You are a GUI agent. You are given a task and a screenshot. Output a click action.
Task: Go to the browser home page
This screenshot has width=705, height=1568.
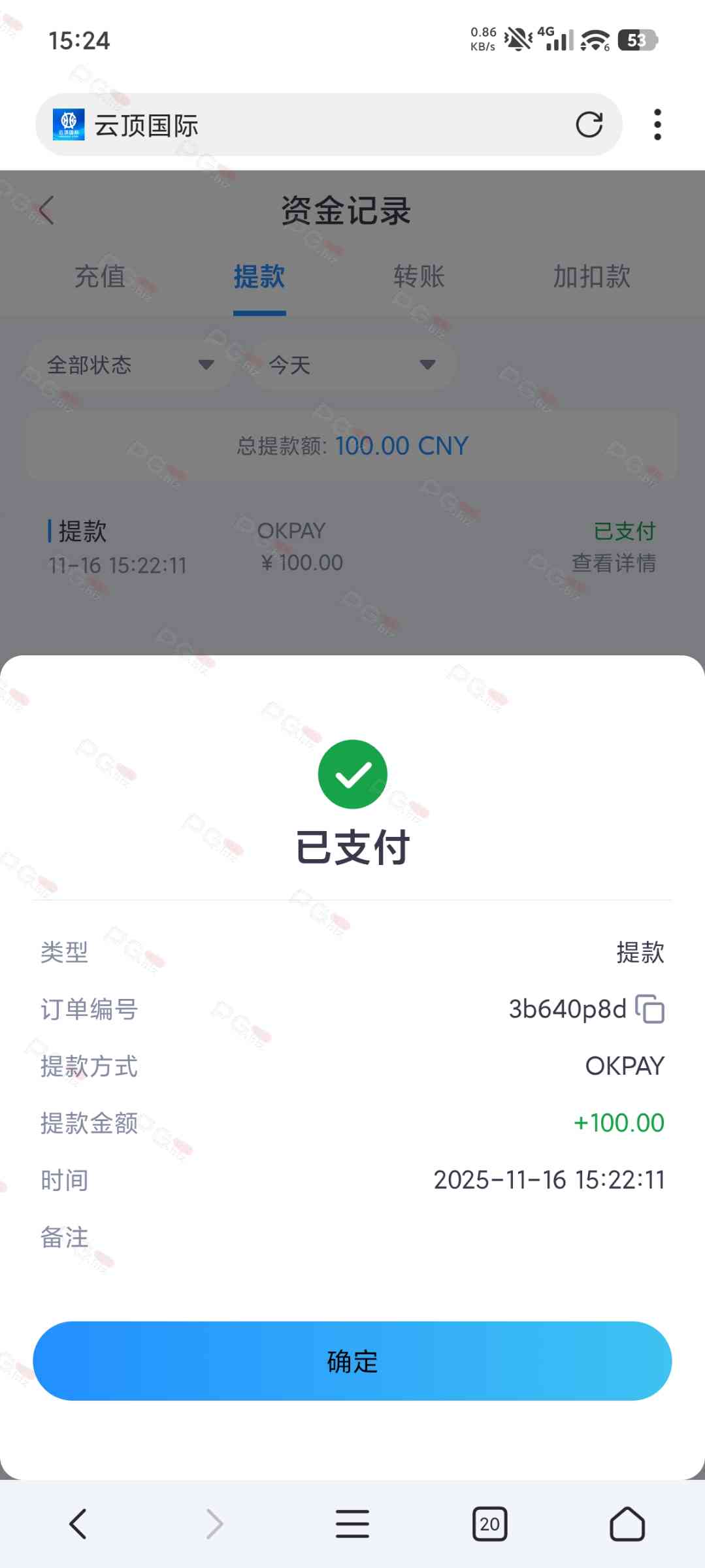(627, 1524)
